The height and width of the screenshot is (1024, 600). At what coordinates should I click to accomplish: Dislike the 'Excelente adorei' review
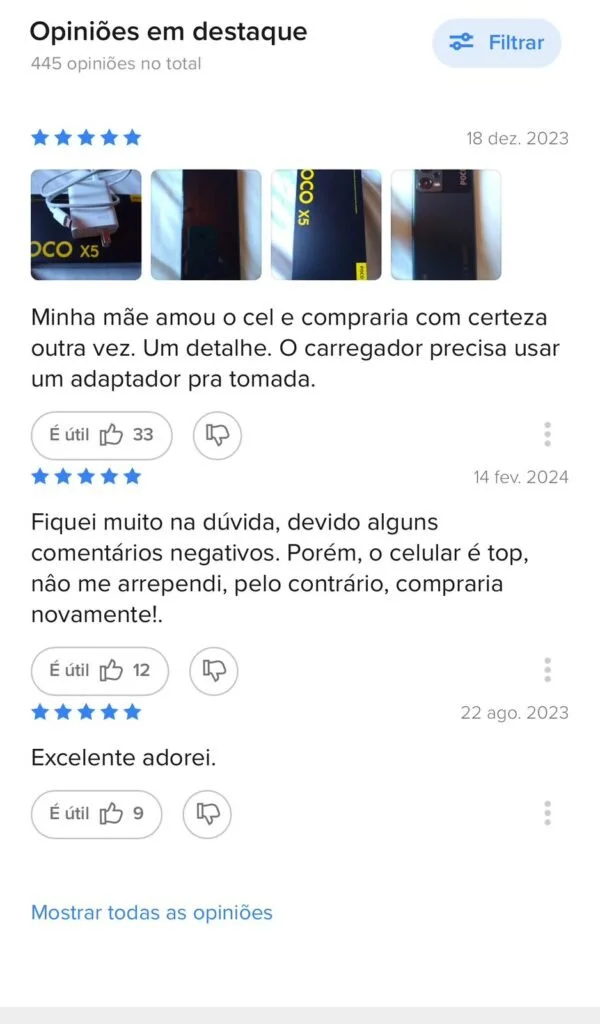tap(207, 814)
